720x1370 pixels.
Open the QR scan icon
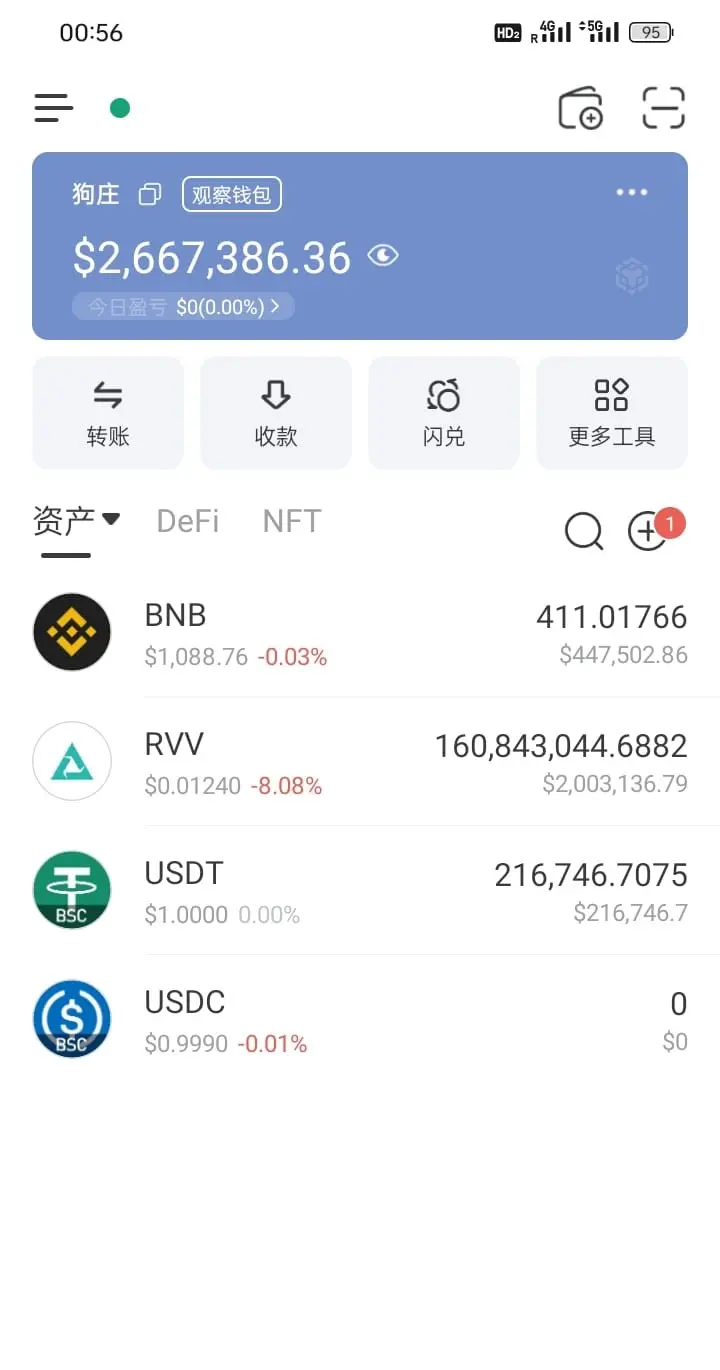coord(663,108)
